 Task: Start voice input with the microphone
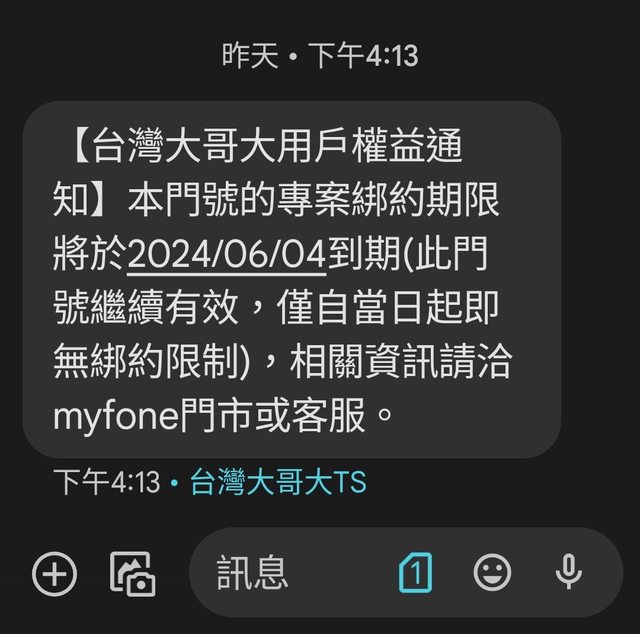(569, 573)
